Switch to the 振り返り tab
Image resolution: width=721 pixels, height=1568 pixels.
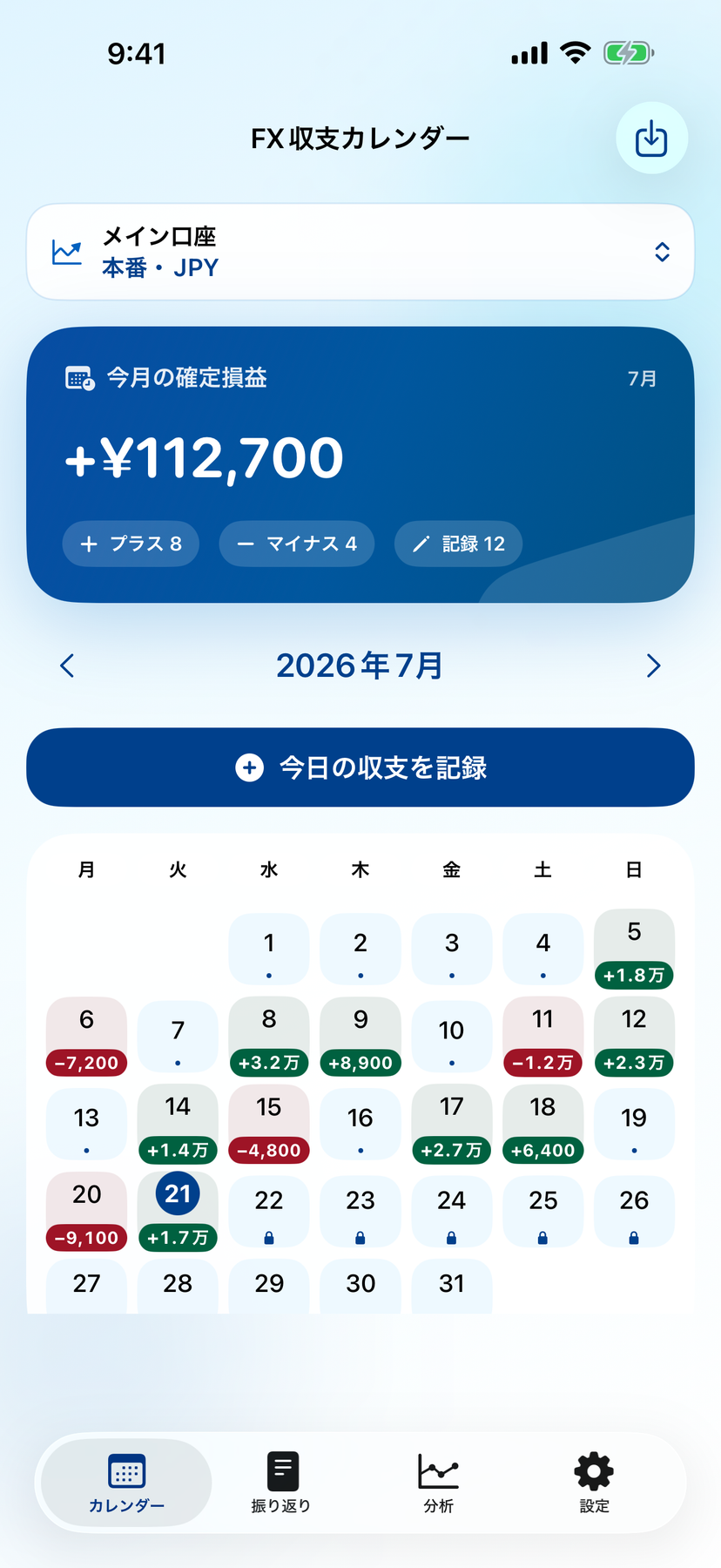[x=281, y=1483]
